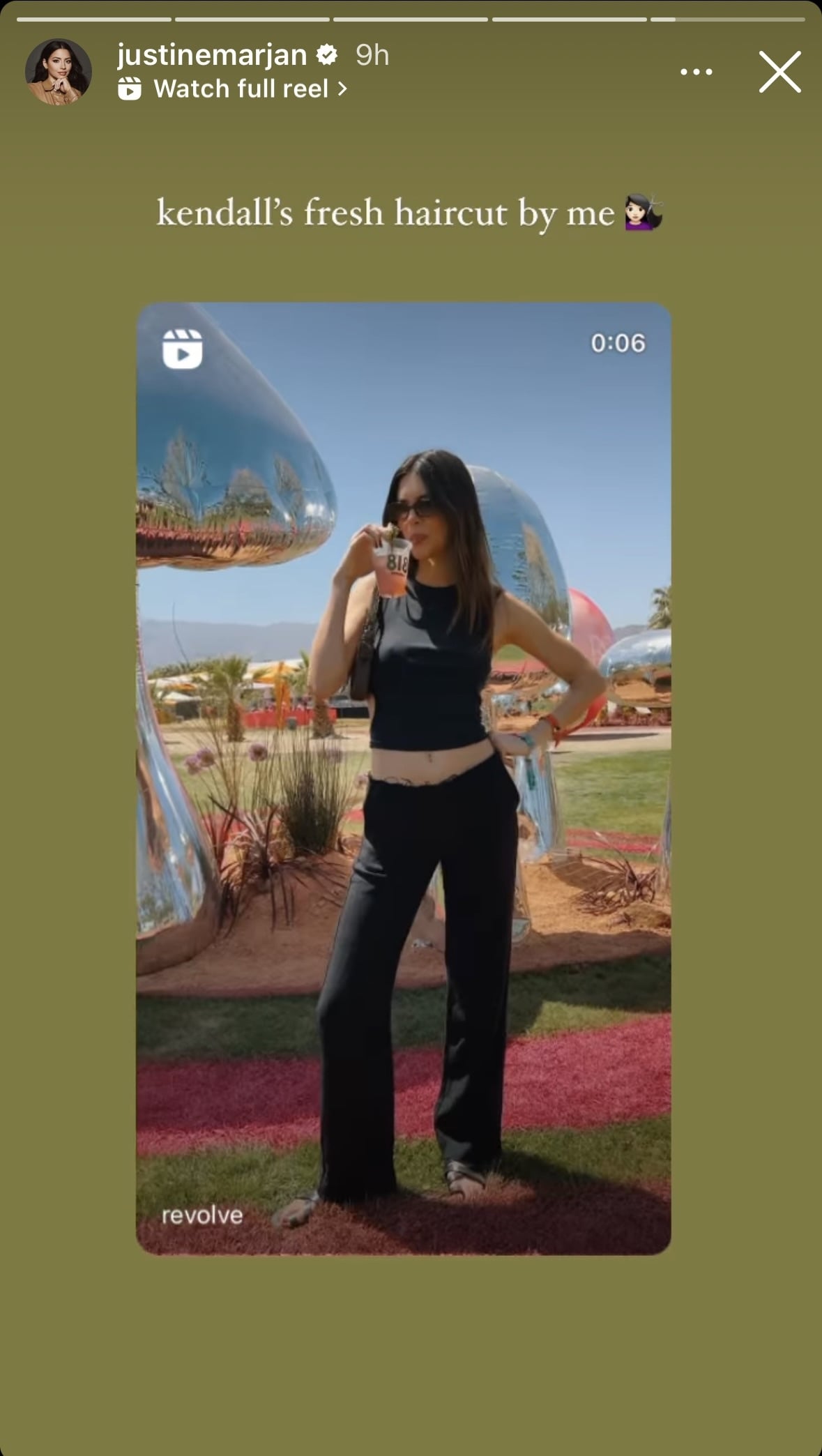Open the three-dot story options menu
The height and width of the screenshot is (1456, 822).
(696, 72)
